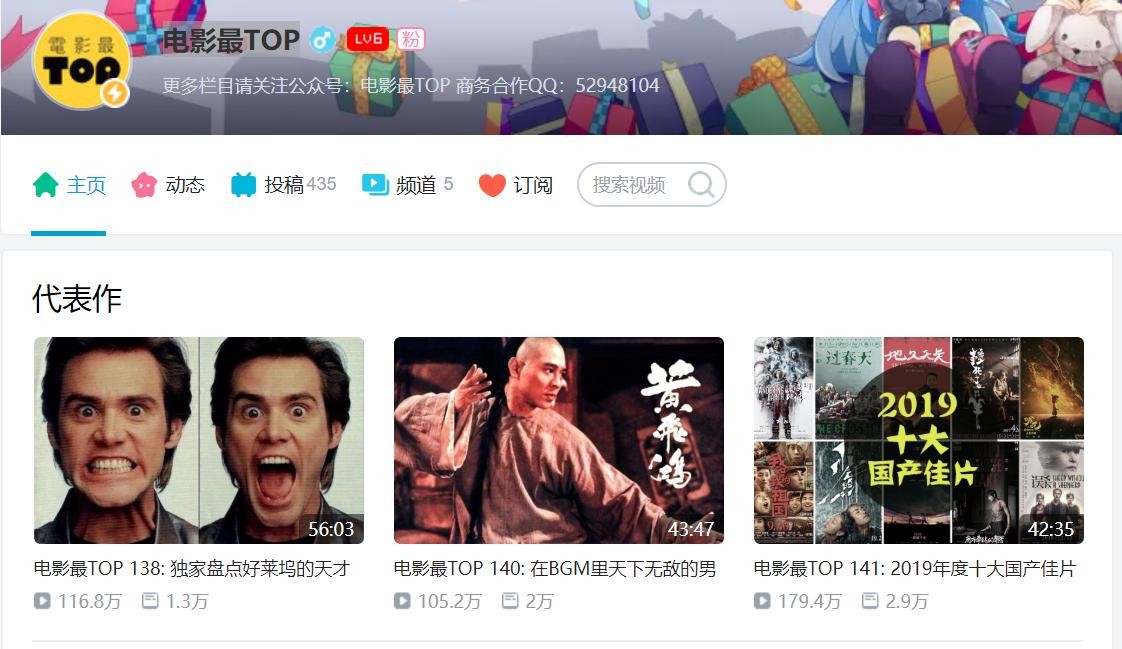Open the 电影最TOP profile avatar
Viewport: 1122px width, 649px height.
tap(81, 61)
